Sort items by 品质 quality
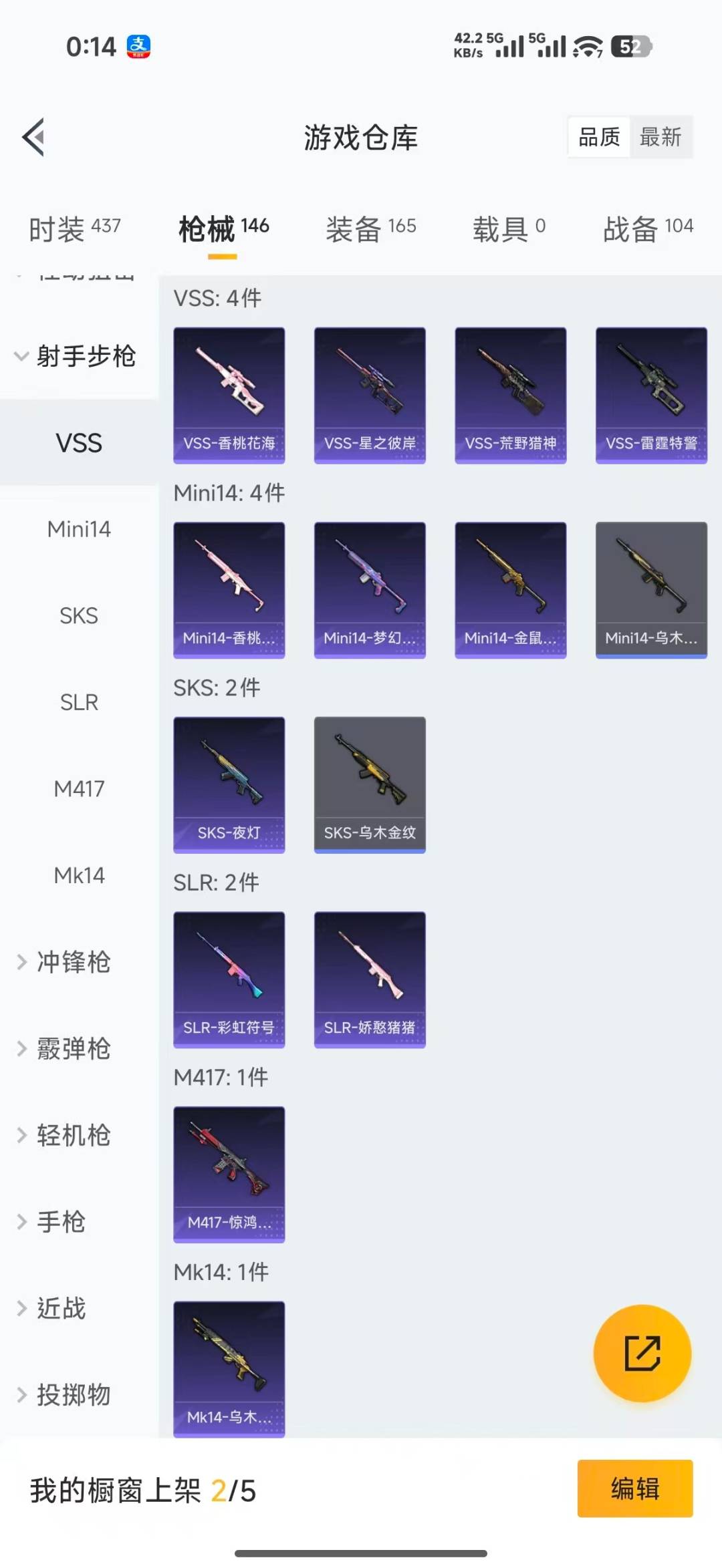The width and height of the screenshot is (722, 1568). pyautogui.click(x=598, y=136)
